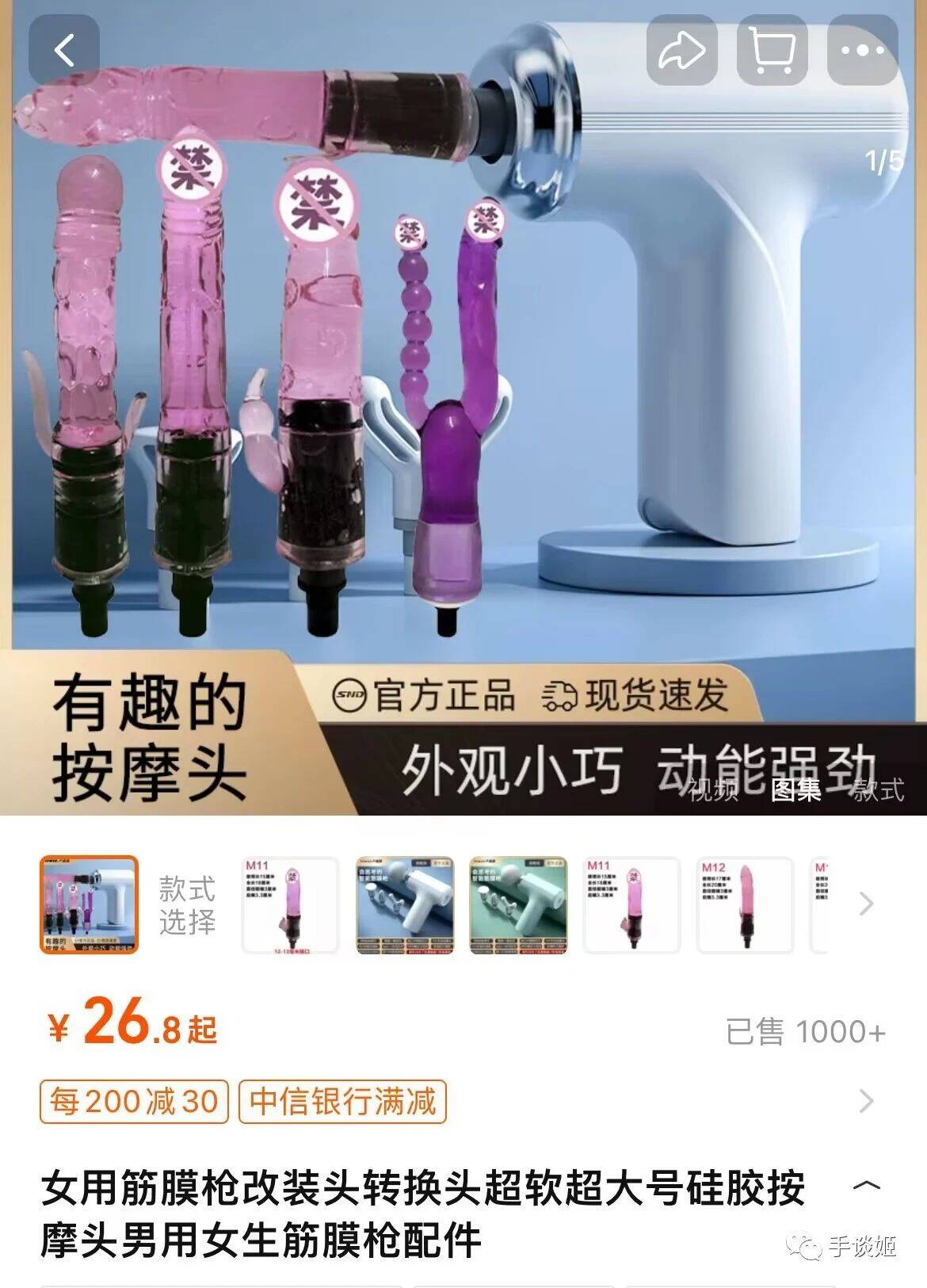Open the 每200减30 coupon tag

134,1102
